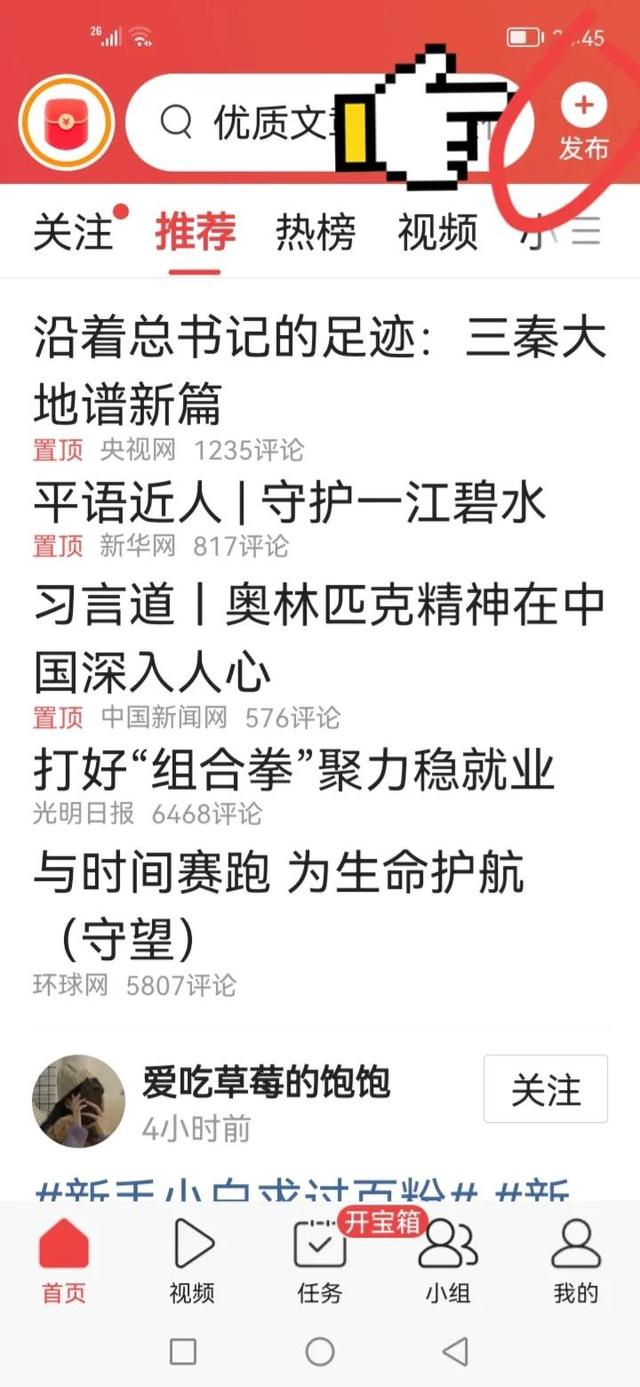Tap the 发布 publish button
The image size is (640, 1387).
(x=583, y=123)
